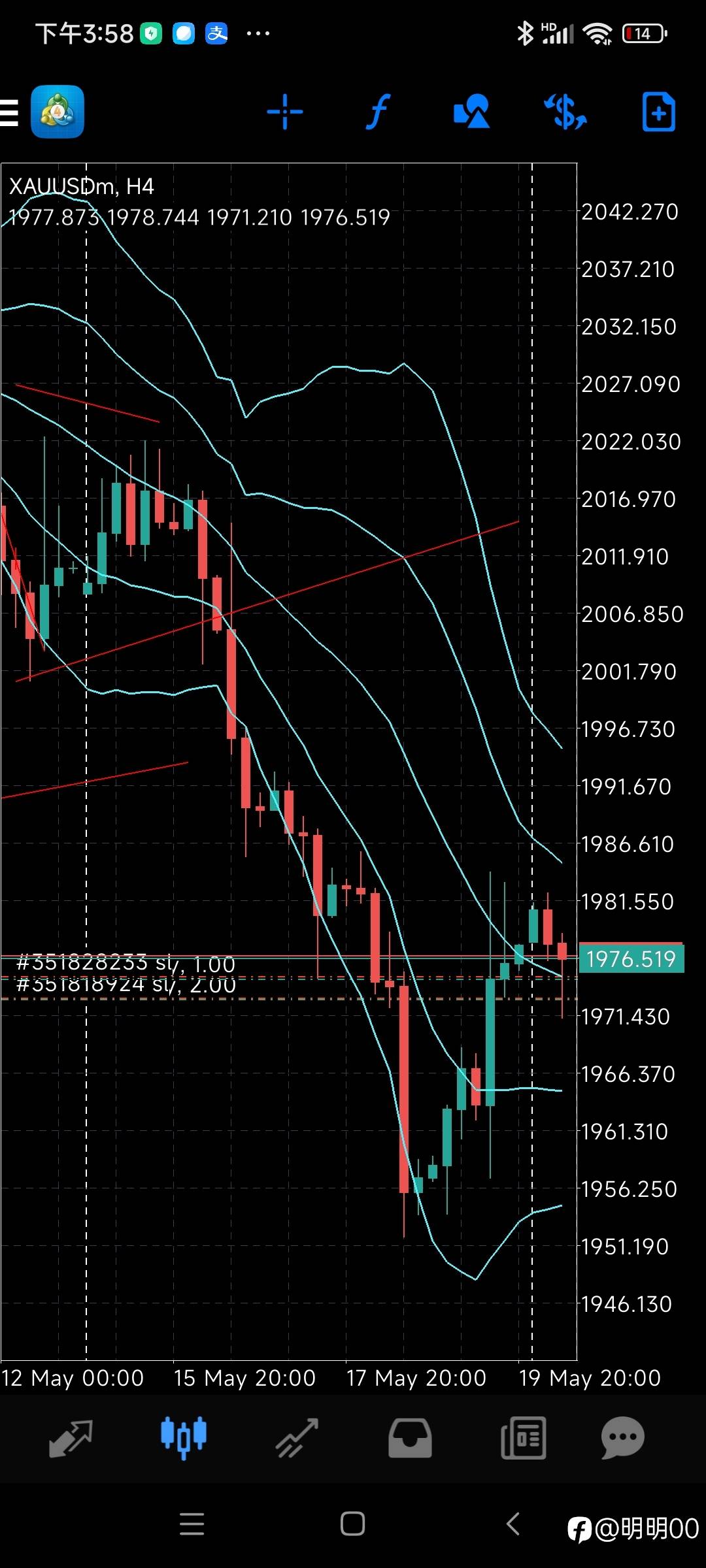Open the indicators function menu

coord(378,112)
